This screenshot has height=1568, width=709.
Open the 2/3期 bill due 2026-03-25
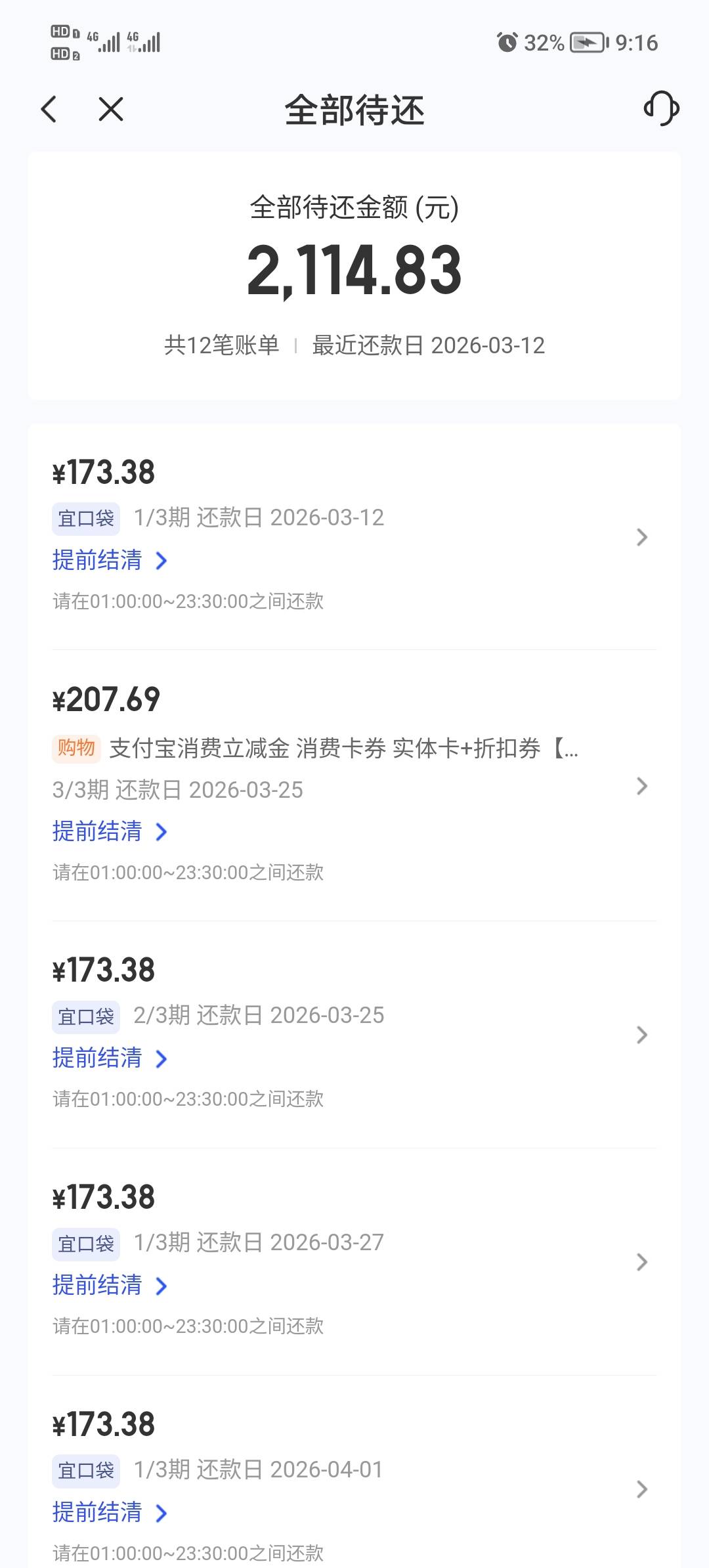pos(354,1034)
